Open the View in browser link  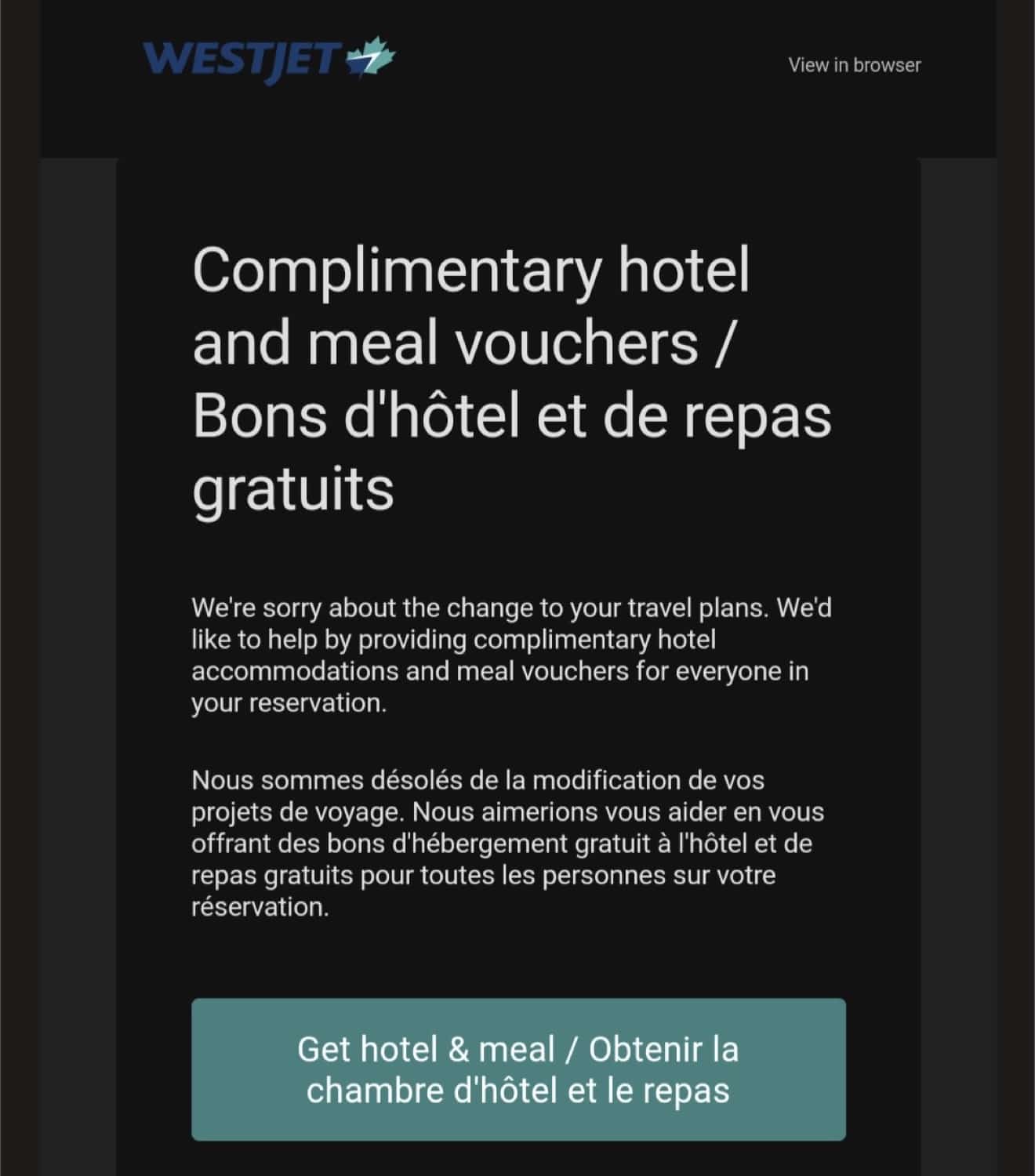pyautogui.click(x=854, y=65)
